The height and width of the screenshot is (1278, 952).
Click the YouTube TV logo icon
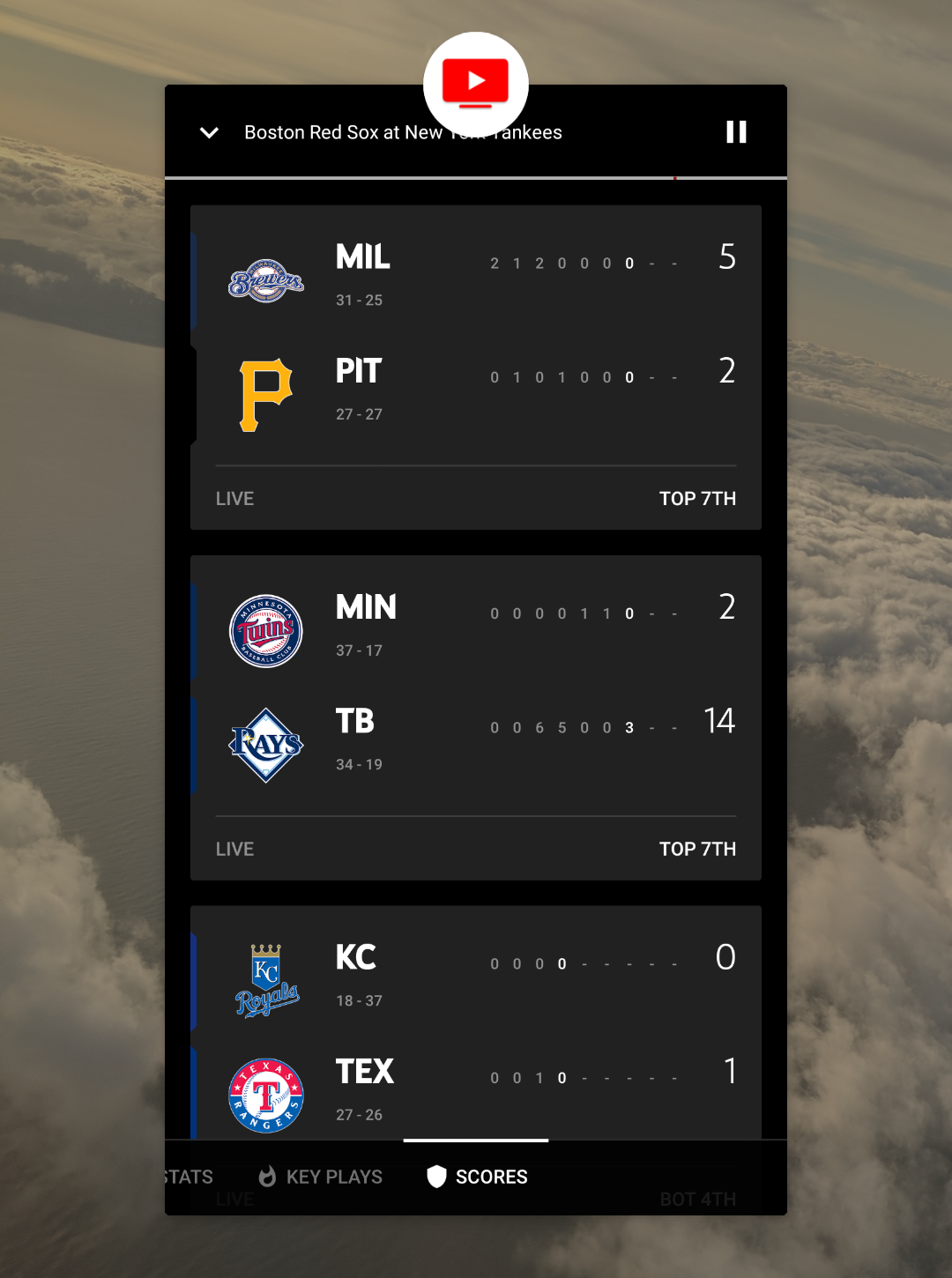tap(475, 84)
